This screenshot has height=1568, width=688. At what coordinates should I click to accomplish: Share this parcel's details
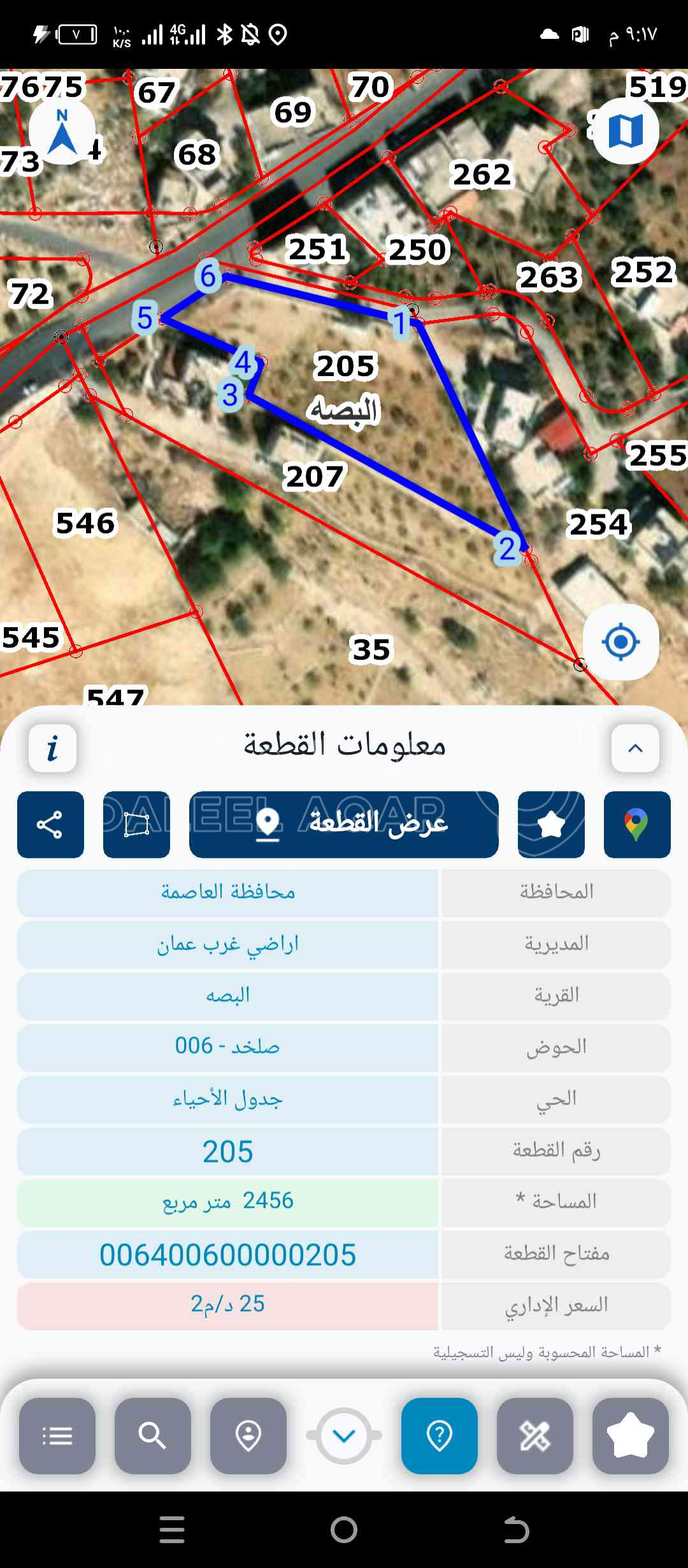pos(50,825)
